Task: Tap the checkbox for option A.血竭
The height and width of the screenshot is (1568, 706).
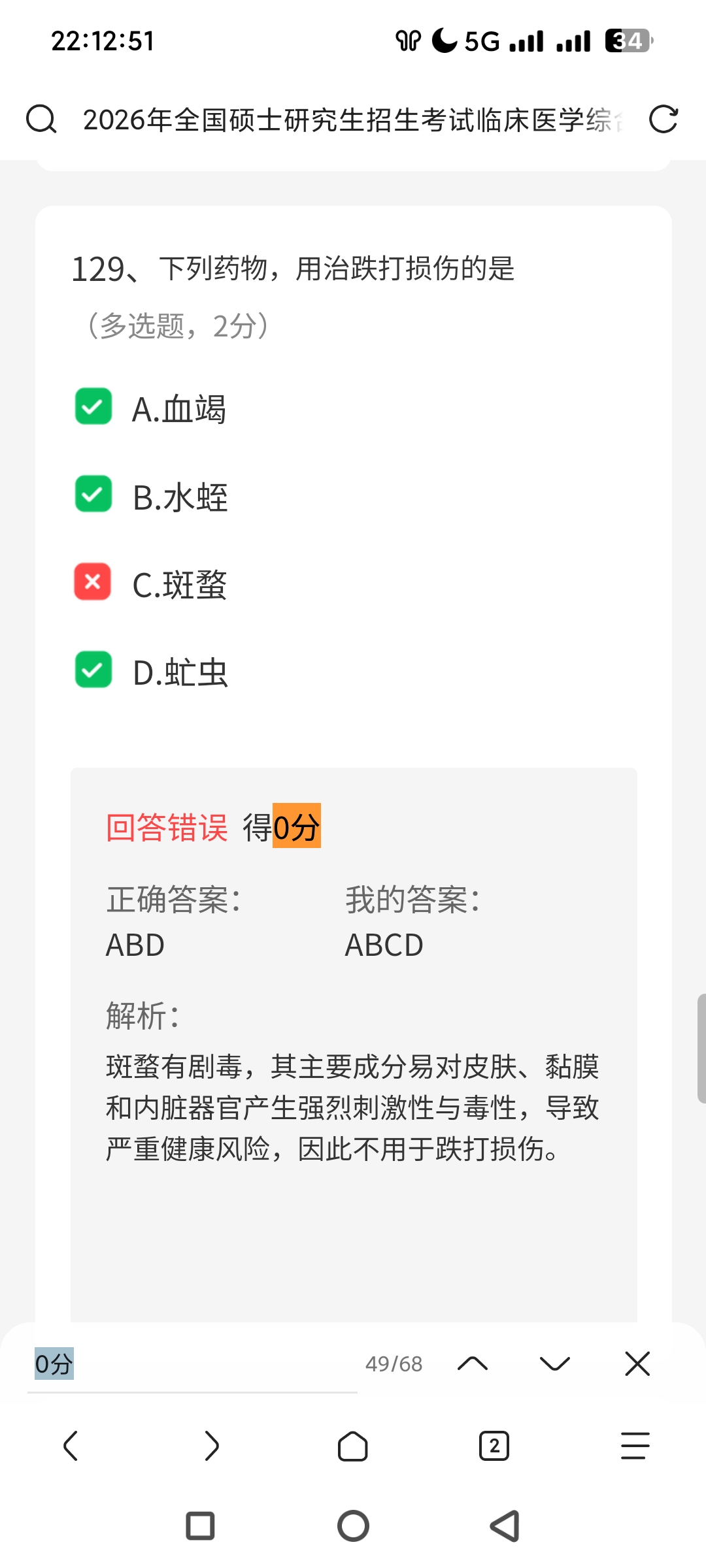Action: coord(93,406)
